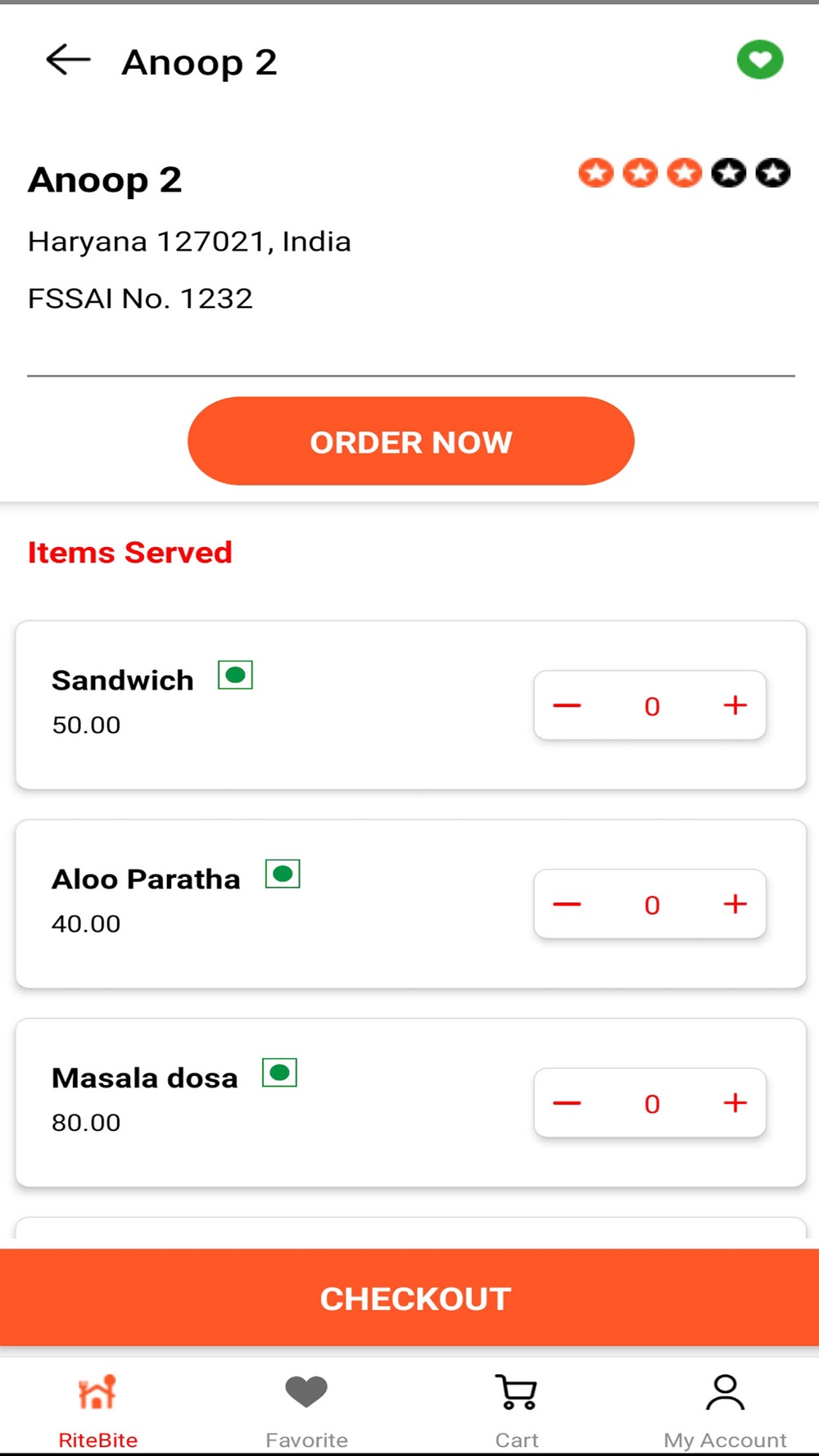
Task: Tap the ORDER NOW button
Action: point(411,441)
